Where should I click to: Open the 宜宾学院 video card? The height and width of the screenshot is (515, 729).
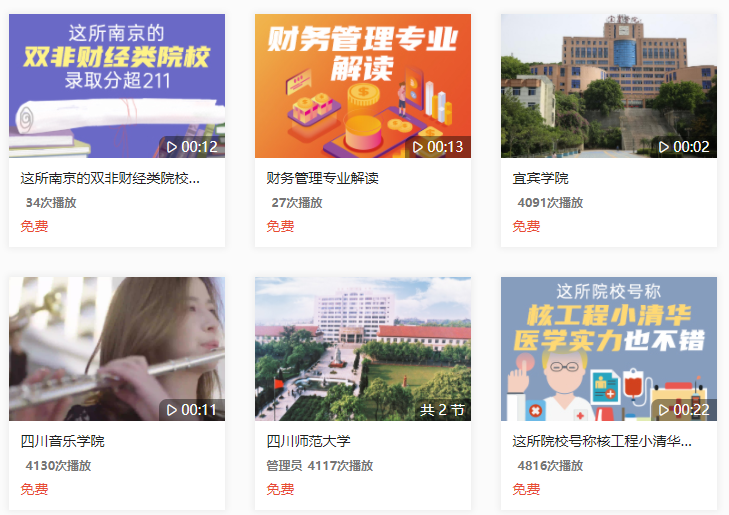(x=608, y=86)
